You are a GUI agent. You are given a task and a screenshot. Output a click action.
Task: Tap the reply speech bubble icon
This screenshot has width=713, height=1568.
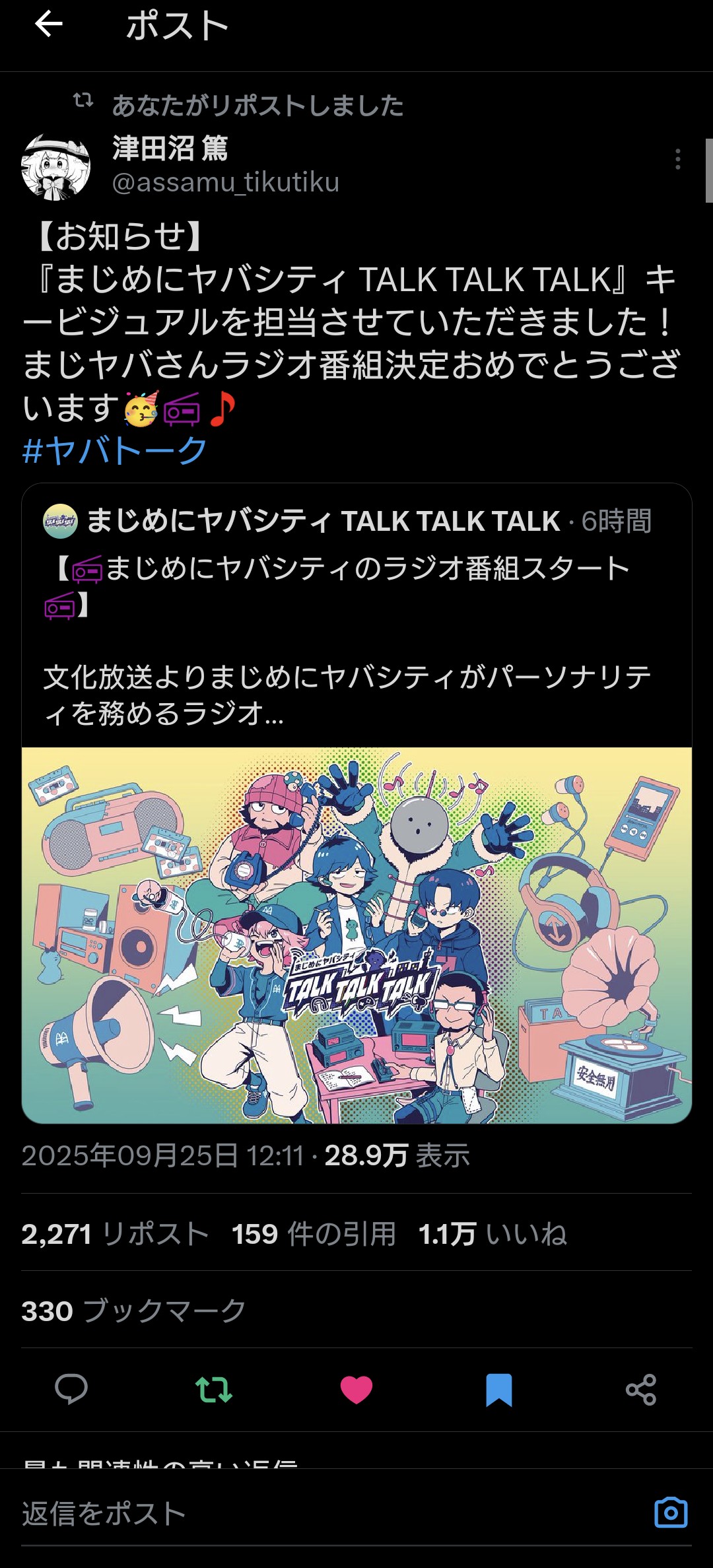click(71, 1388)
